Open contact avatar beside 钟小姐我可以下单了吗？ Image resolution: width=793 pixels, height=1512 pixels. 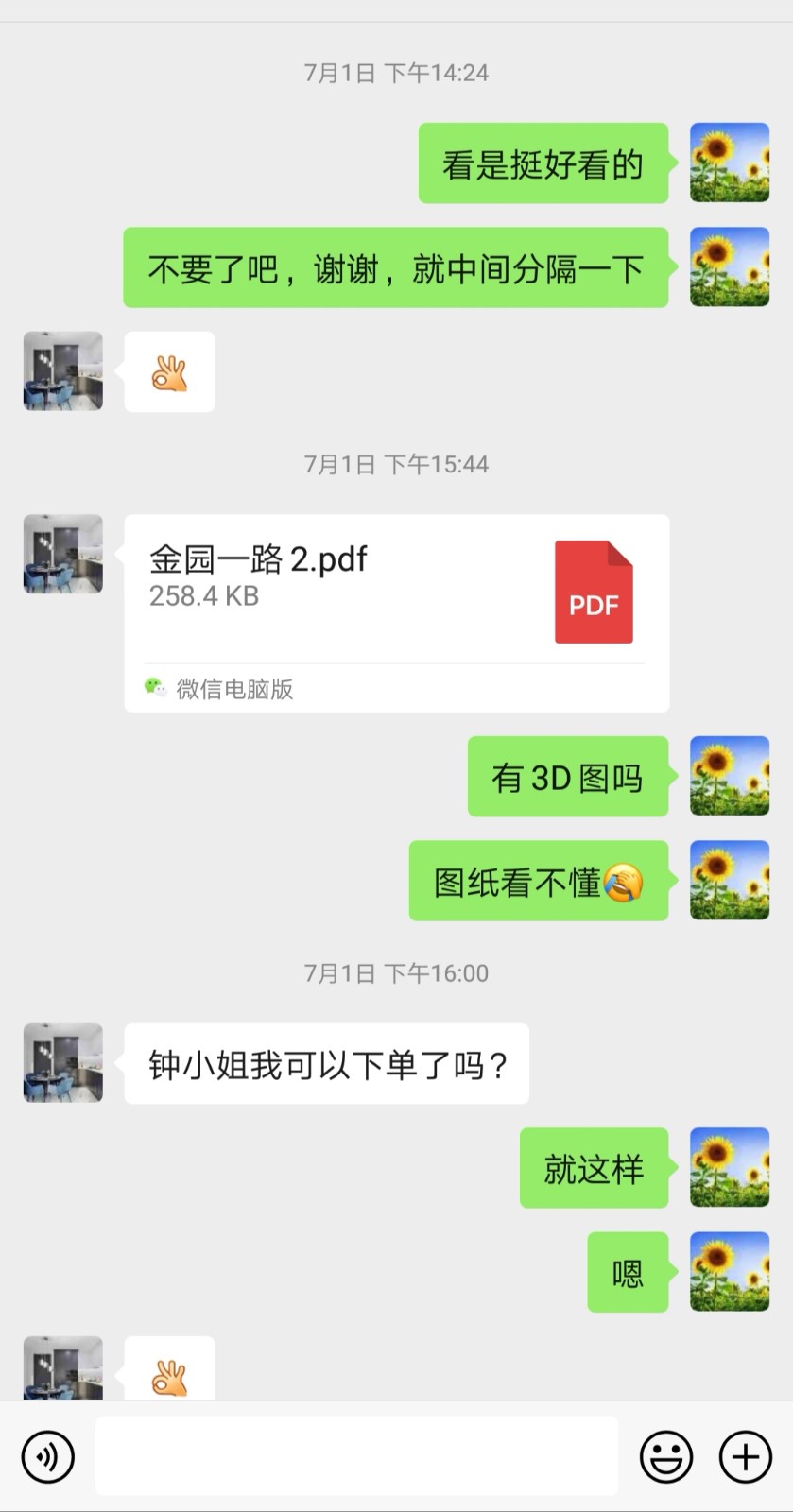tap(63, 1062)
